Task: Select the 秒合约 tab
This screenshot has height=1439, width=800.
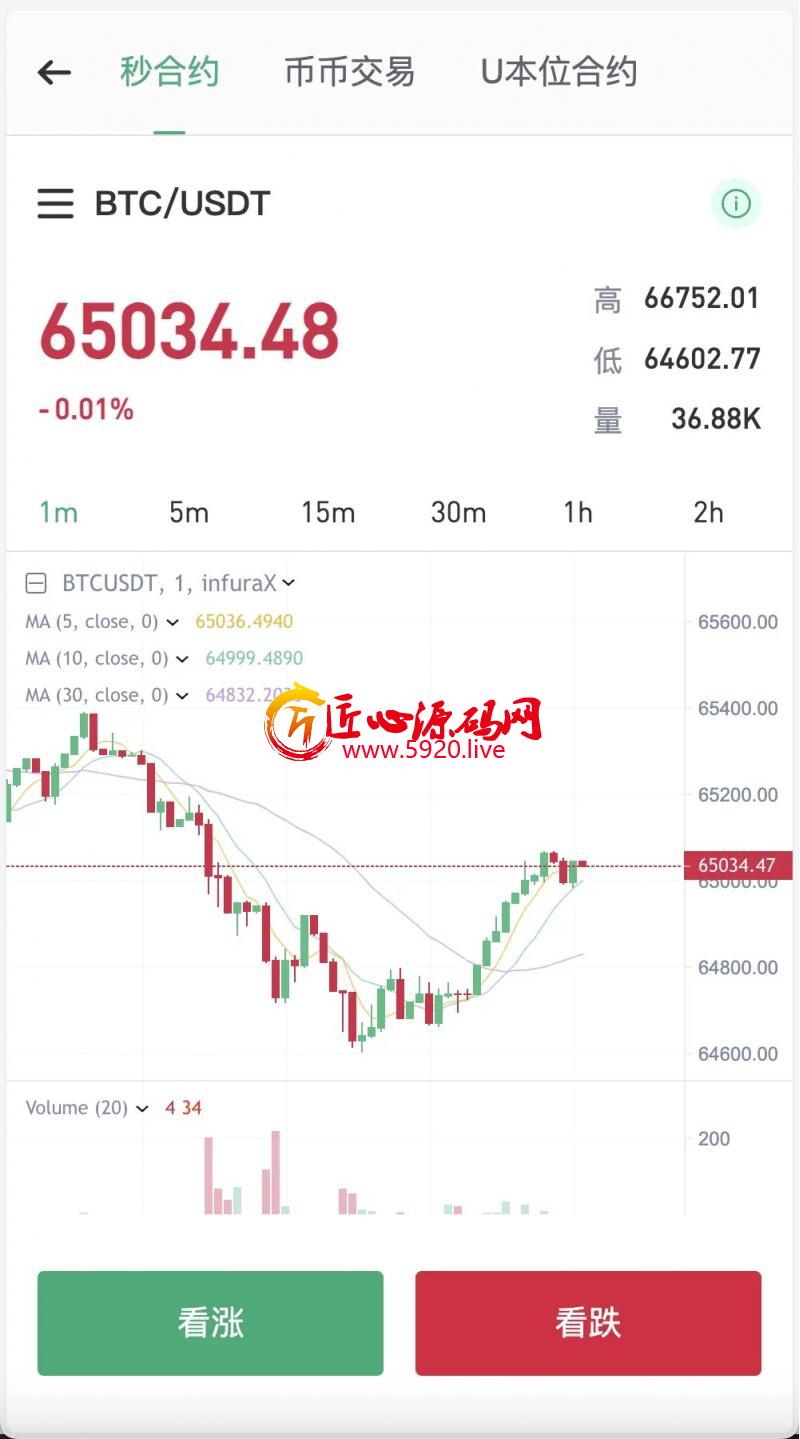Action: [169, 72]
